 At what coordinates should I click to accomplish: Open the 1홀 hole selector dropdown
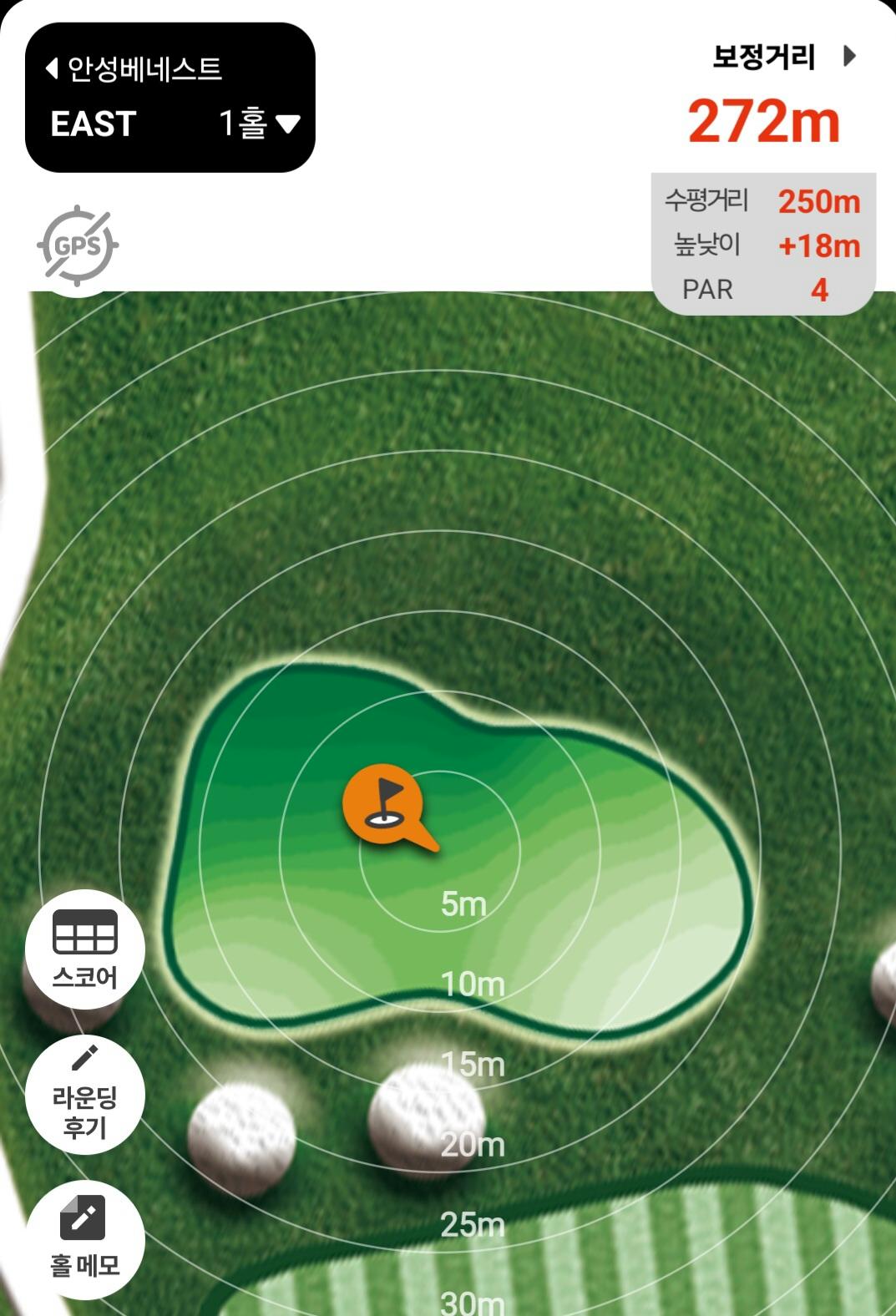click(x=259, y=124)
